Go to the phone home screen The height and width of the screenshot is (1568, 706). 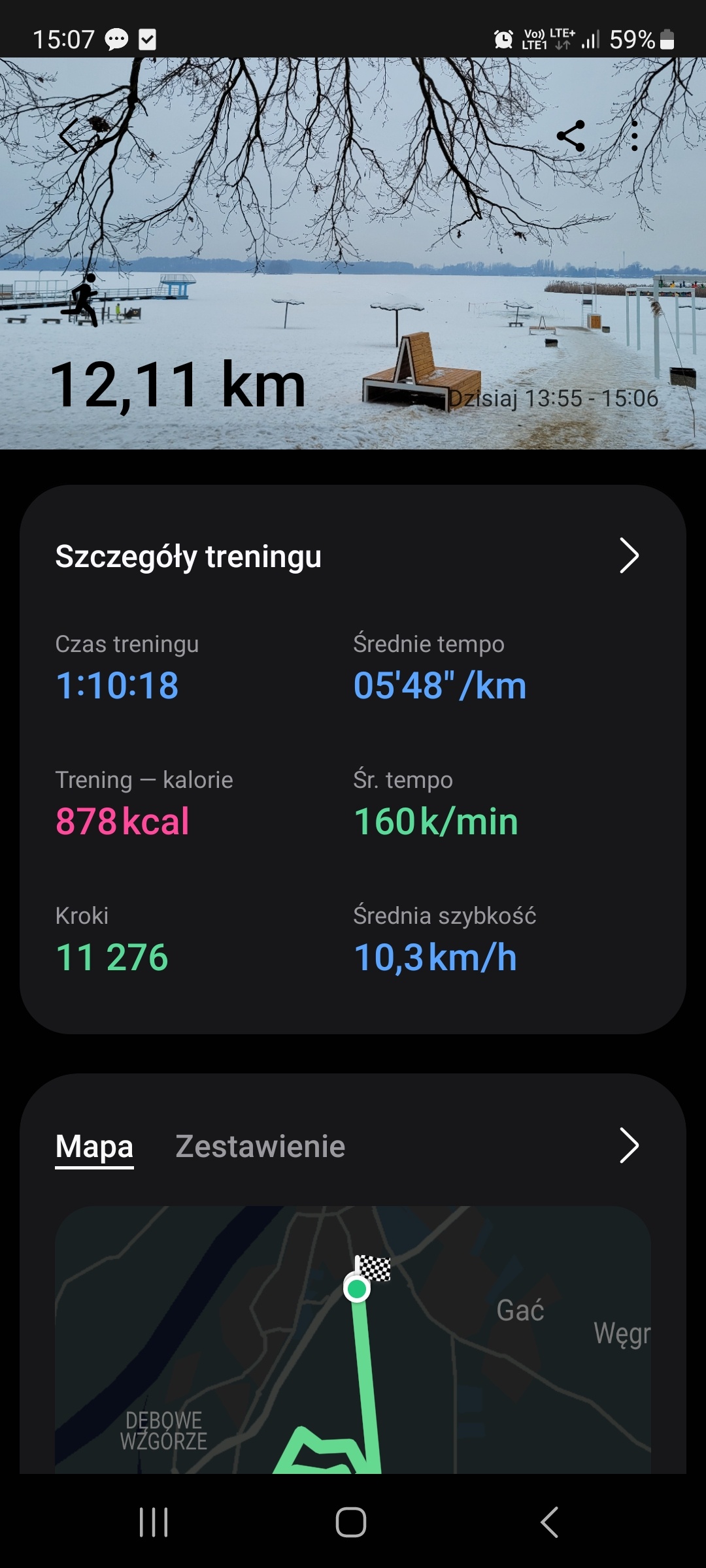351,1522
